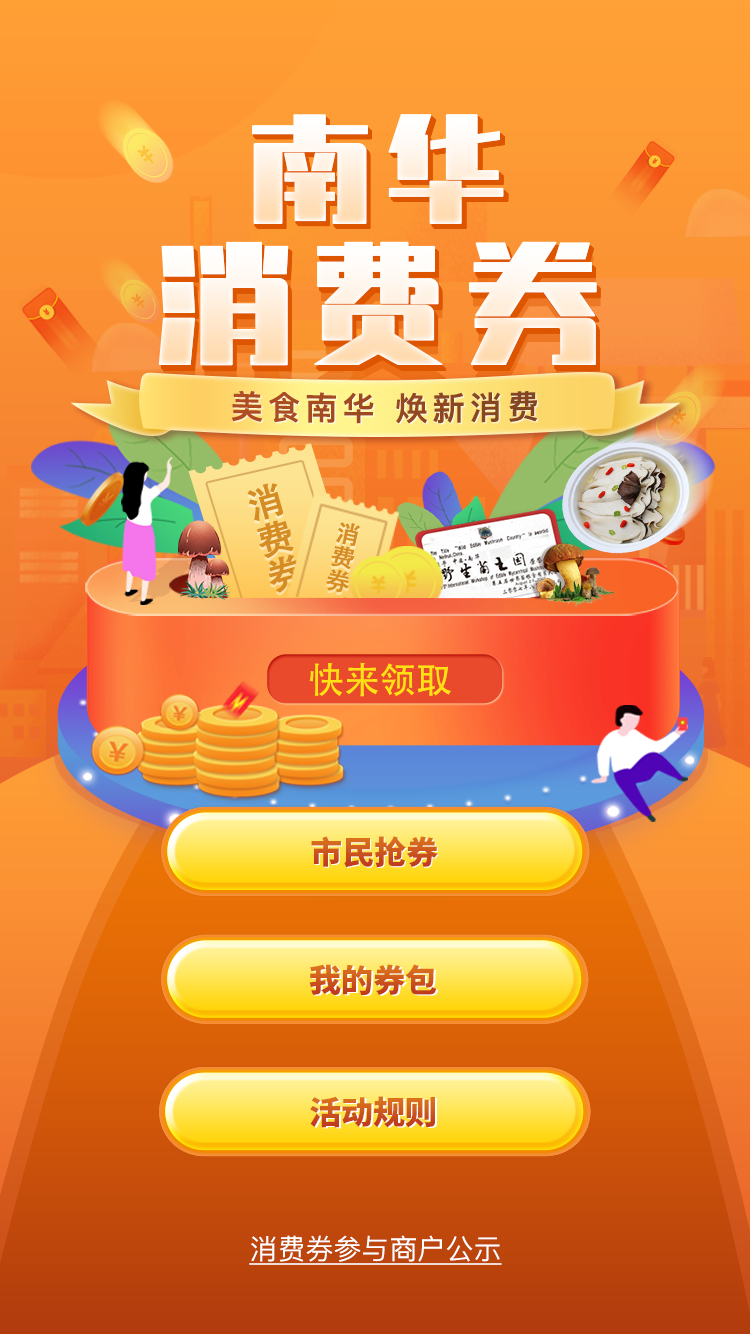Tap the 市民抢券 button
This screenshot has width=750, height=1334.
click(x=374, y=852)
